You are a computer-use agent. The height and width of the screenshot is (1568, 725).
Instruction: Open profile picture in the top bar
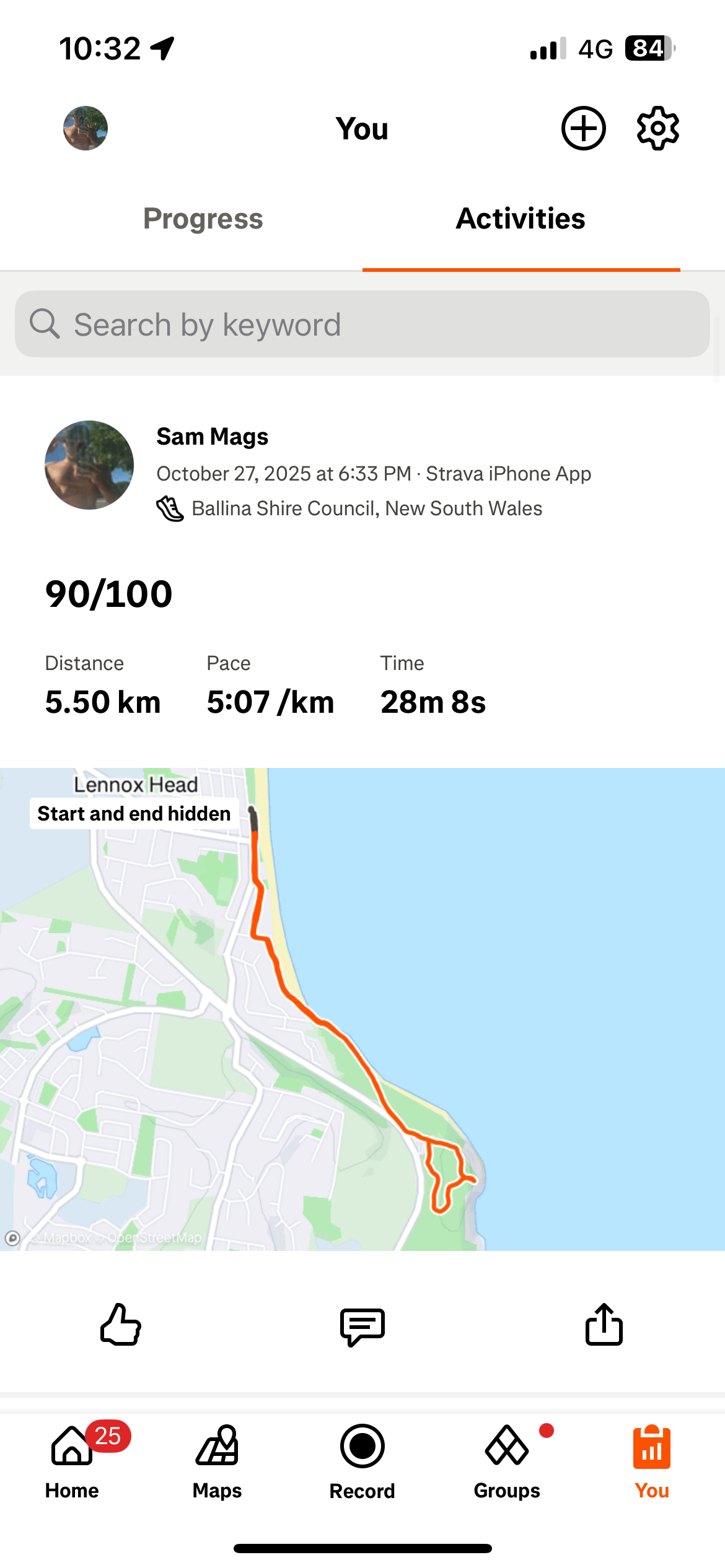(x=86, y=128)
